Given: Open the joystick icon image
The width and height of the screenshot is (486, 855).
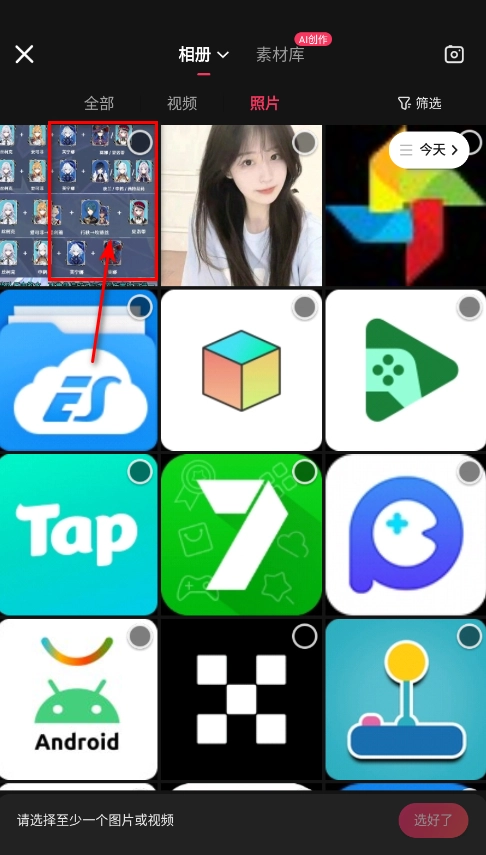Looking at the screenshot, I should [406, 699].
